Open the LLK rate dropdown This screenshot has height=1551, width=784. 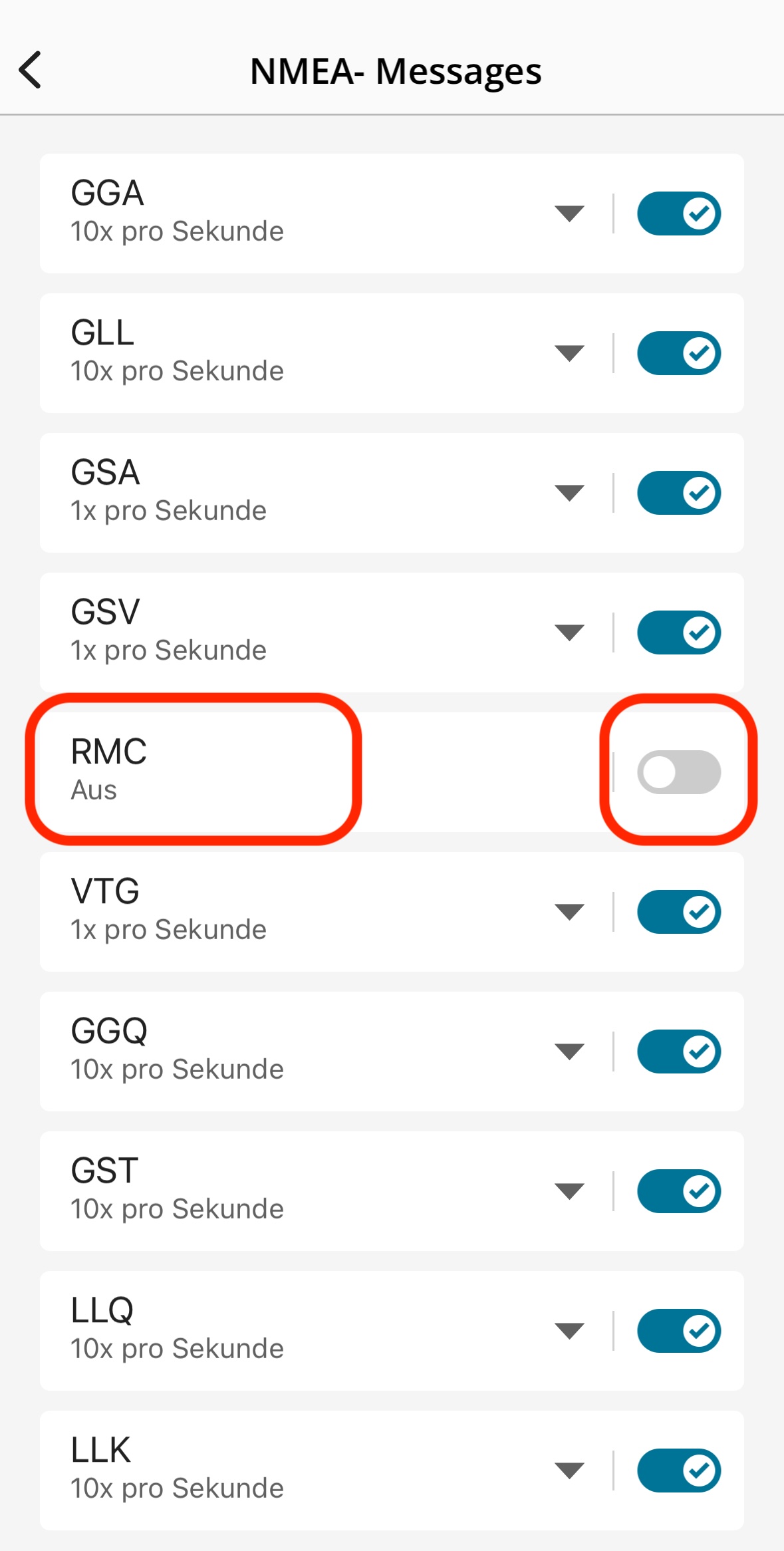pyautogui.click(x=569, y=1471)
